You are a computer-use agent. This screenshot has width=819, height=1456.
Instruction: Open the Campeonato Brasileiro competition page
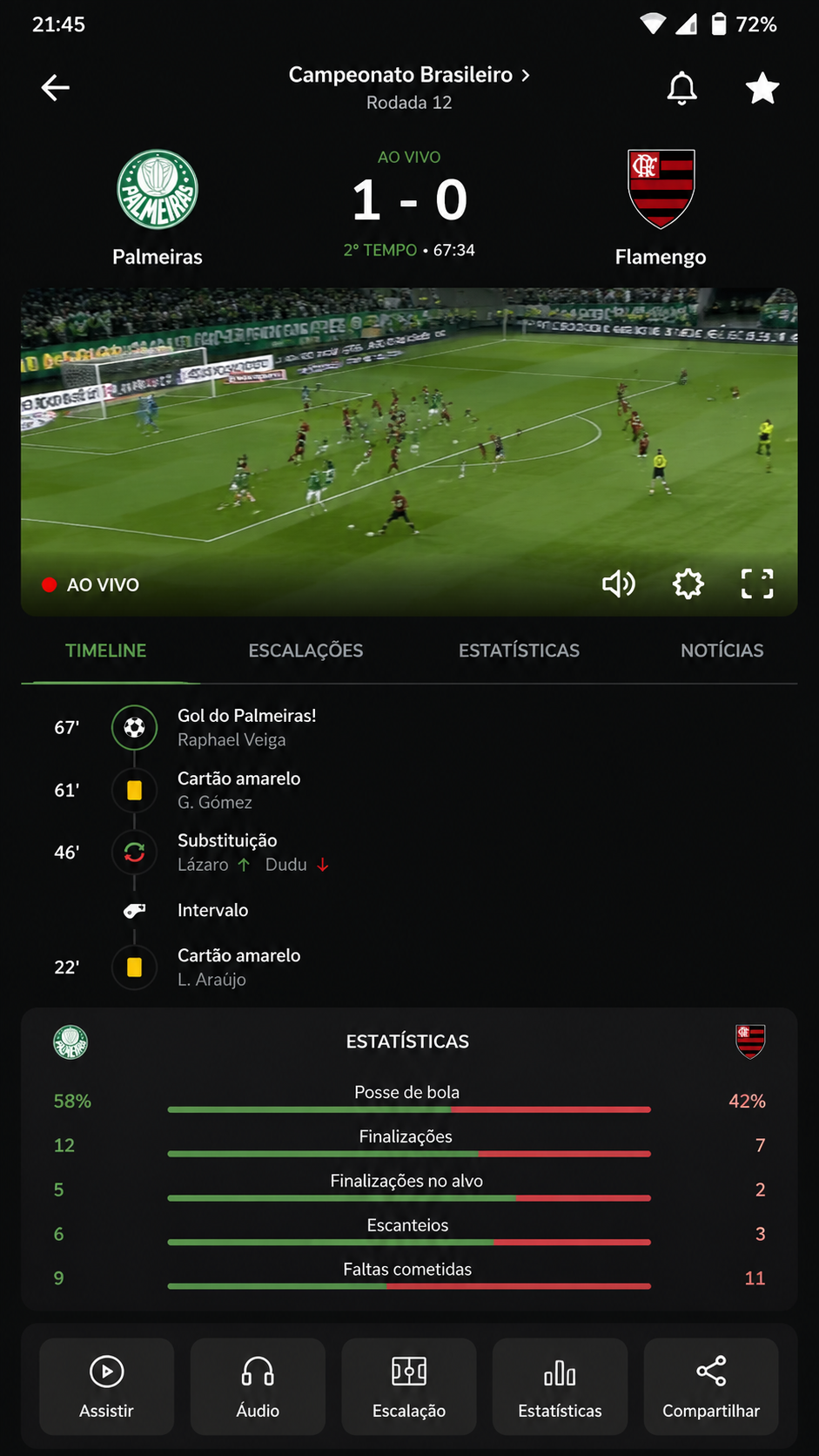[x=409, y=75]
